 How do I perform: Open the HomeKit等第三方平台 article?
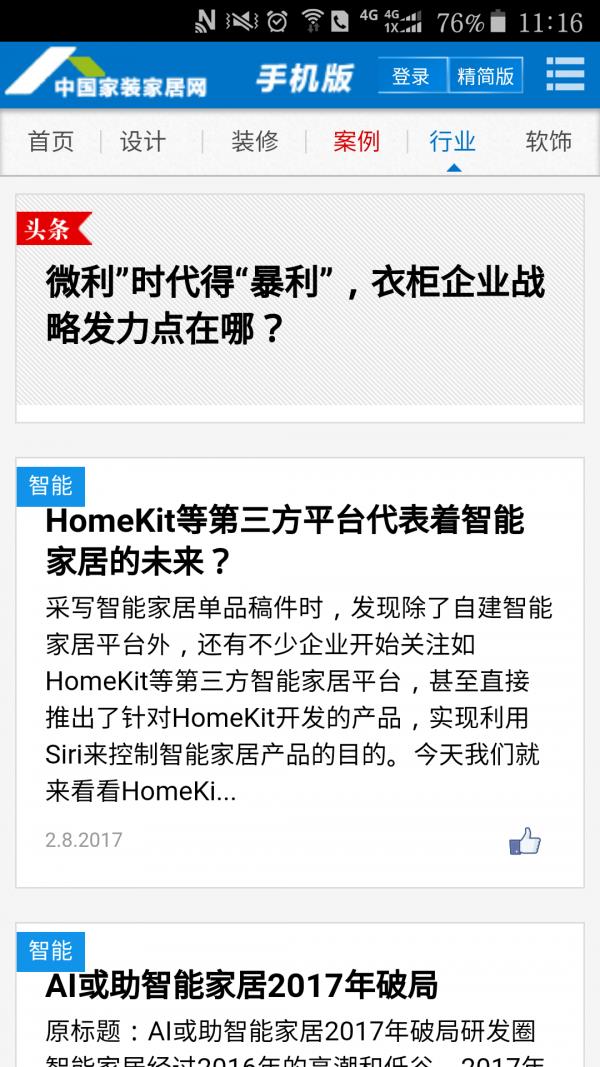285,540
